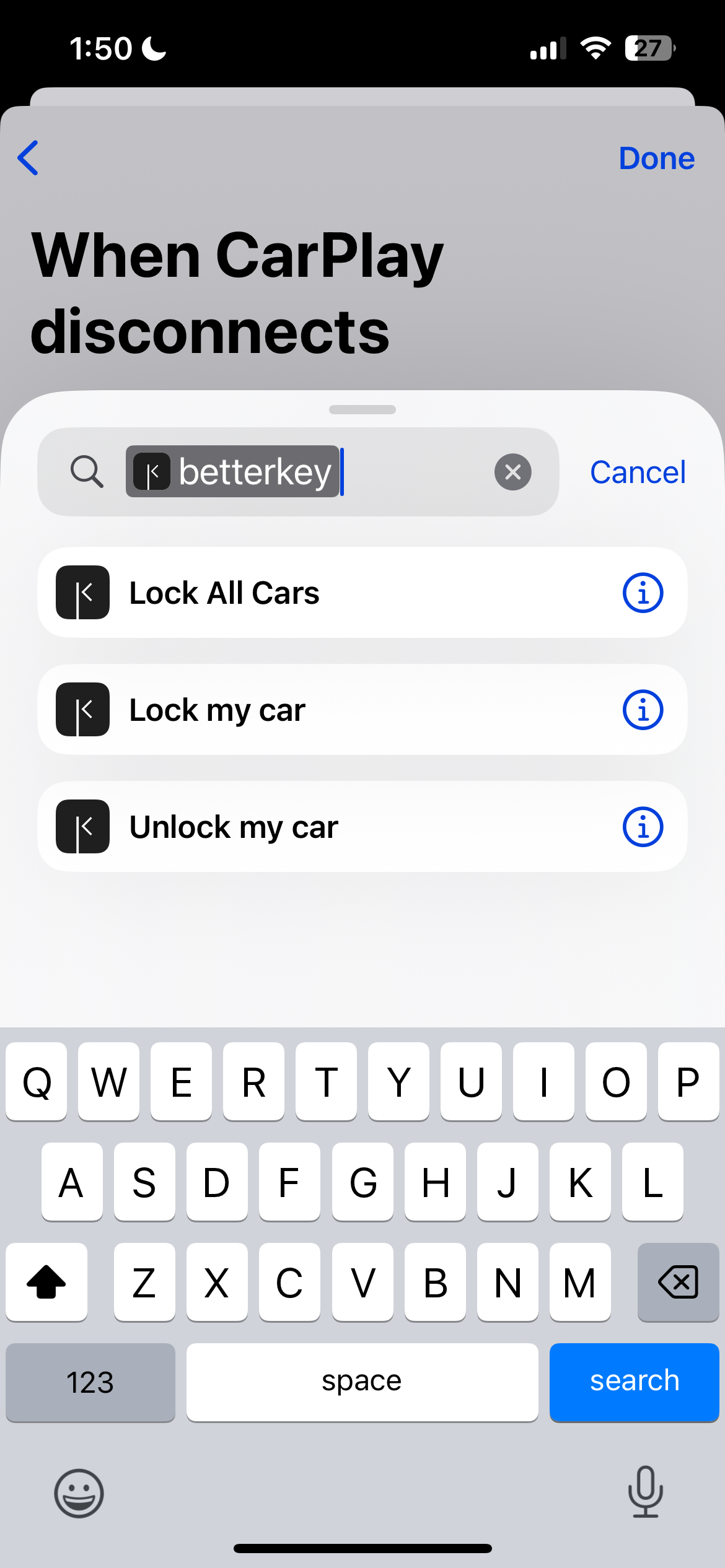725x1568 pixels.
Task: Hit the blue search key
Action: (x=634, y=1382)
